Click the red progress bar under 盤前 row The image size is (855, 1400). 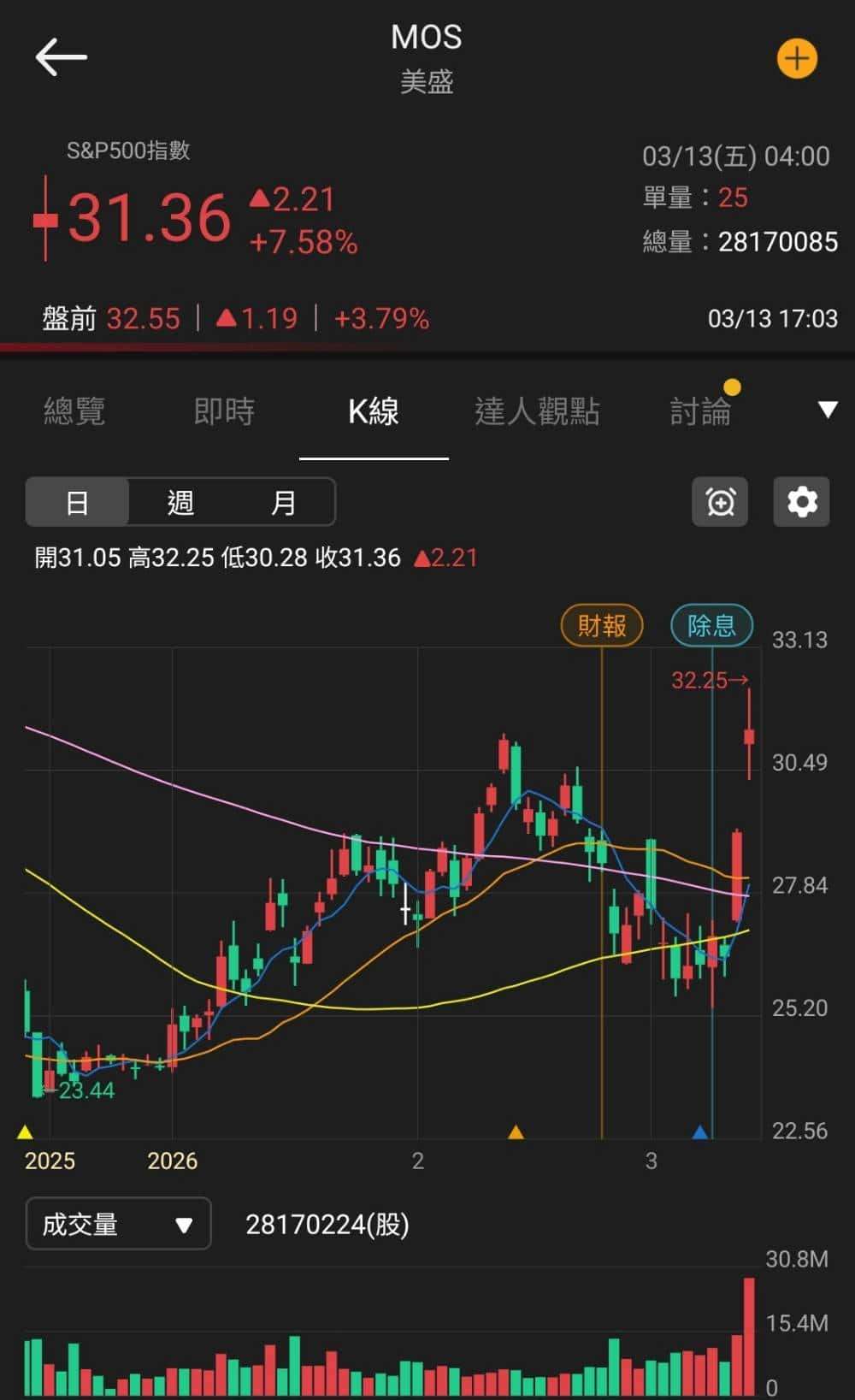pyautogui.click(x=171, y=346)
